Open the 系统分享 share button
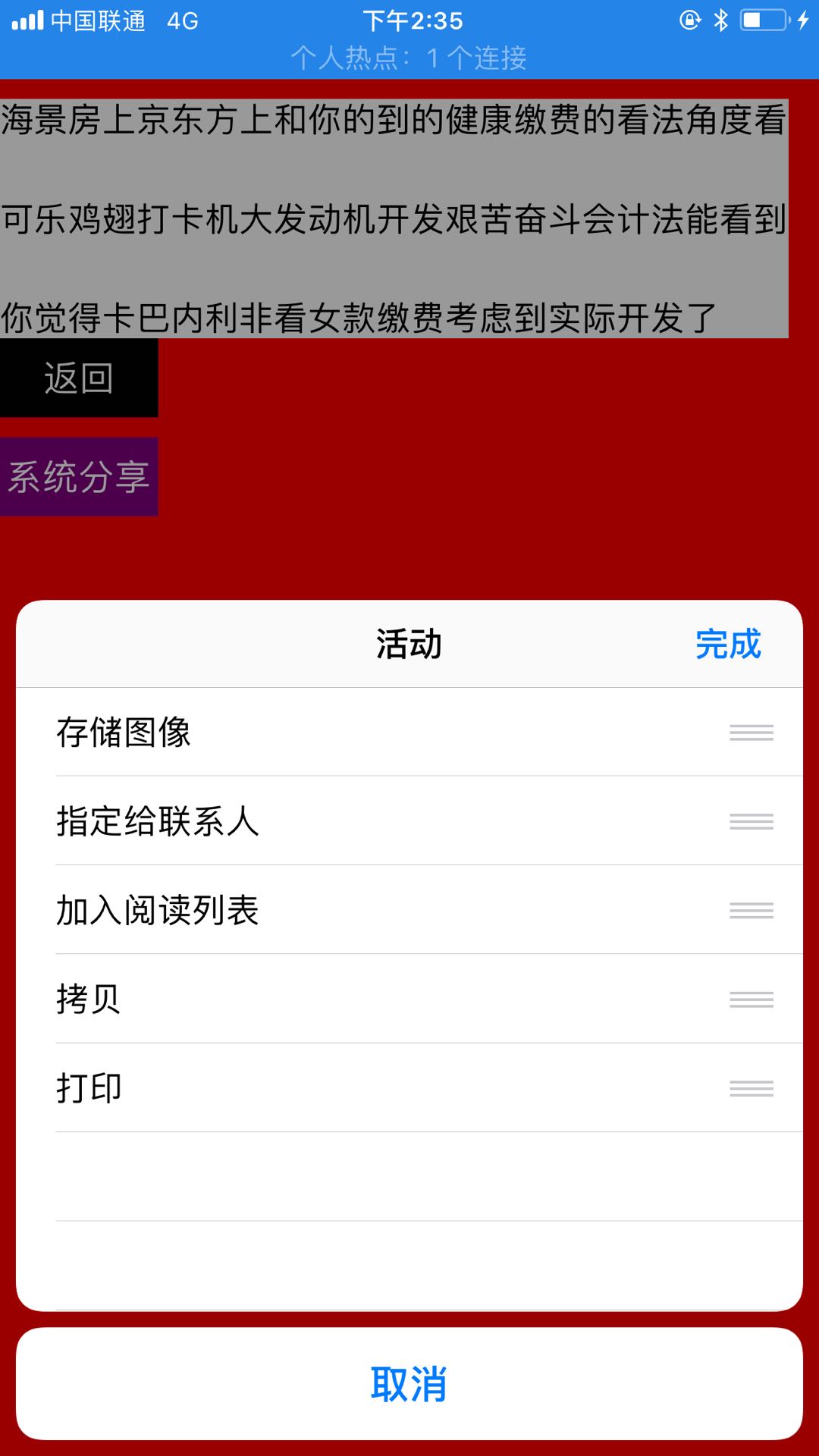Image resolution: width=819 pixels, height=1456 pixels. tap(79, 477)
